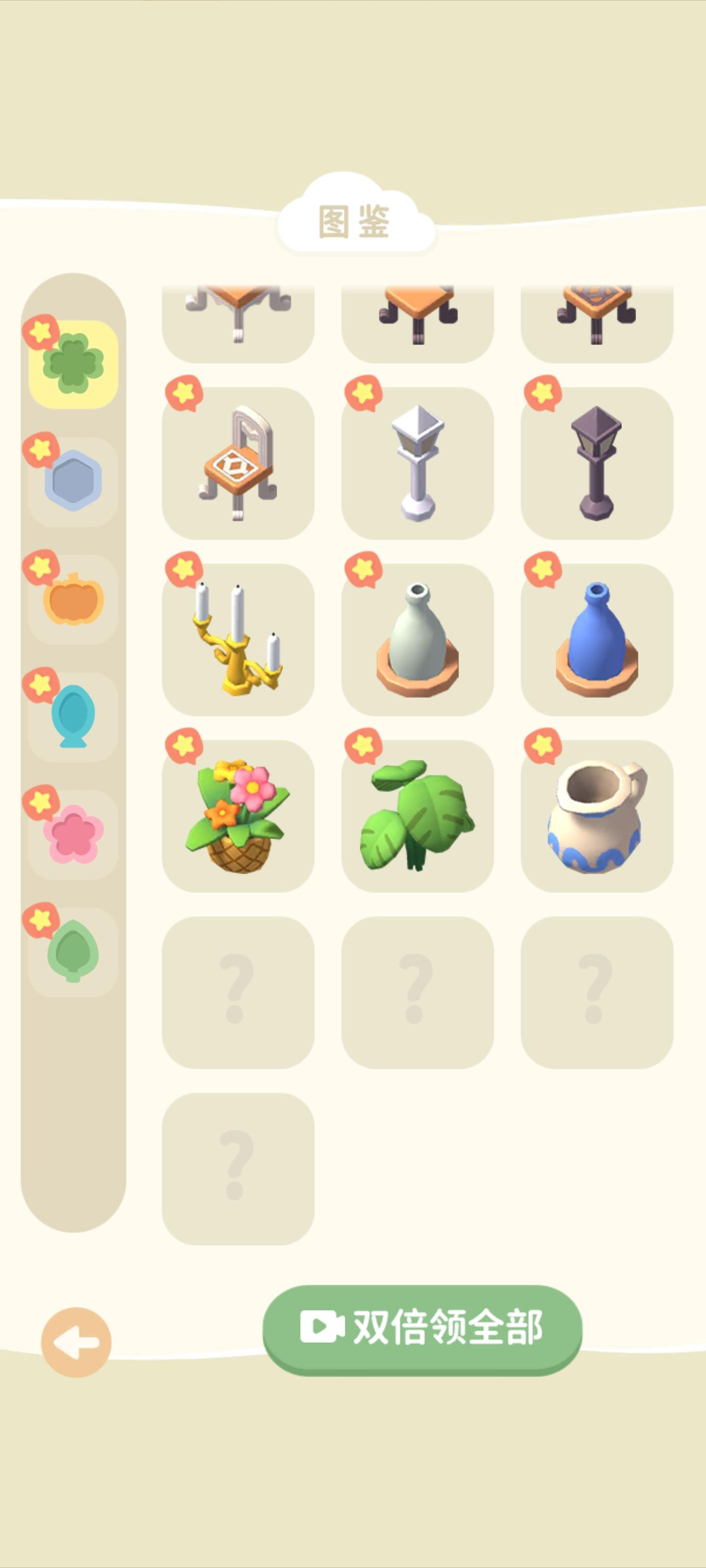This screenshot has height=1568, width=706.
Task: Select the dark purple lamp post item
Action: (597, 463)
